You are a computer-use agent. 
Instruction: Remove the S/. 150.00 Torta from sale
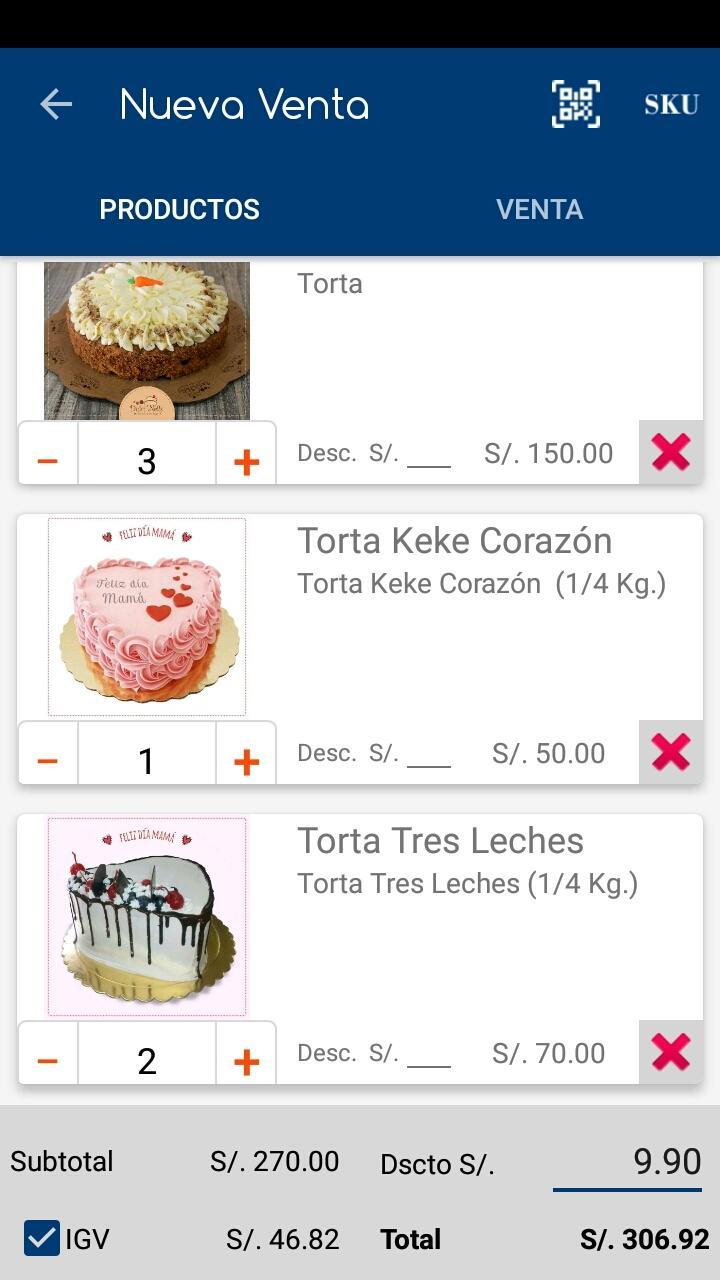671,453
